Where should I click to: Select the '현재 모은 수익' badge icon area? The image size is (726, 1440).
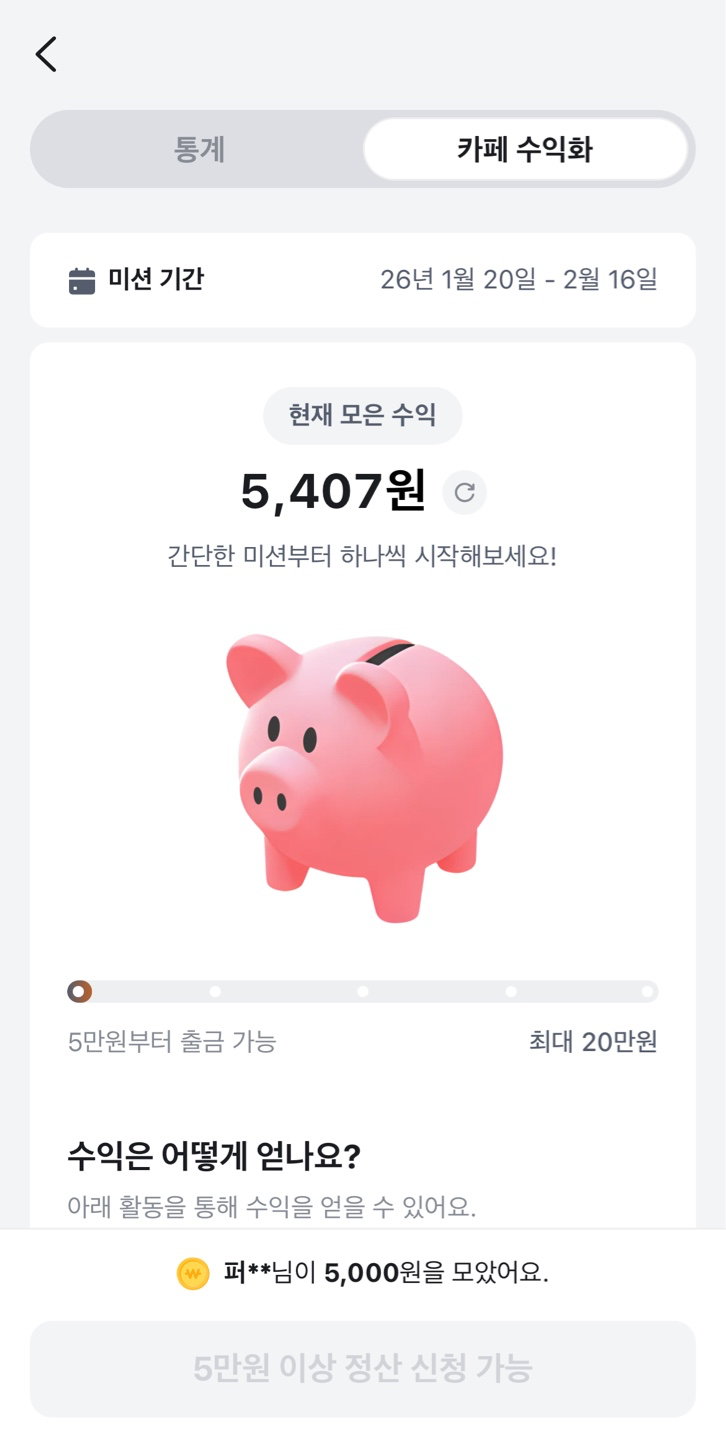pyautogui.click(x=362, y=415)
